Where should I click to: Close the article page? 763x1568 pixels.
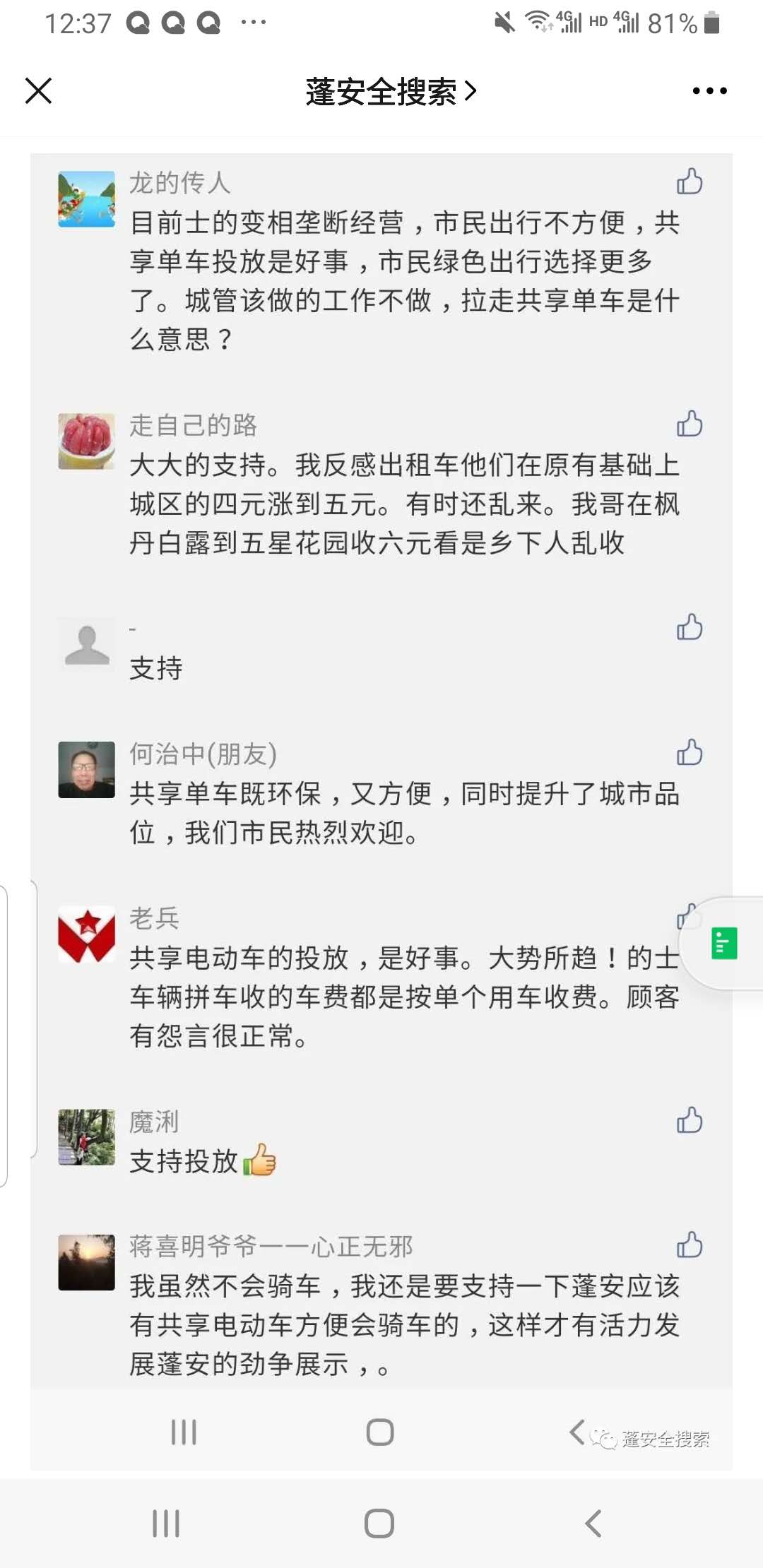coord(39,91)
